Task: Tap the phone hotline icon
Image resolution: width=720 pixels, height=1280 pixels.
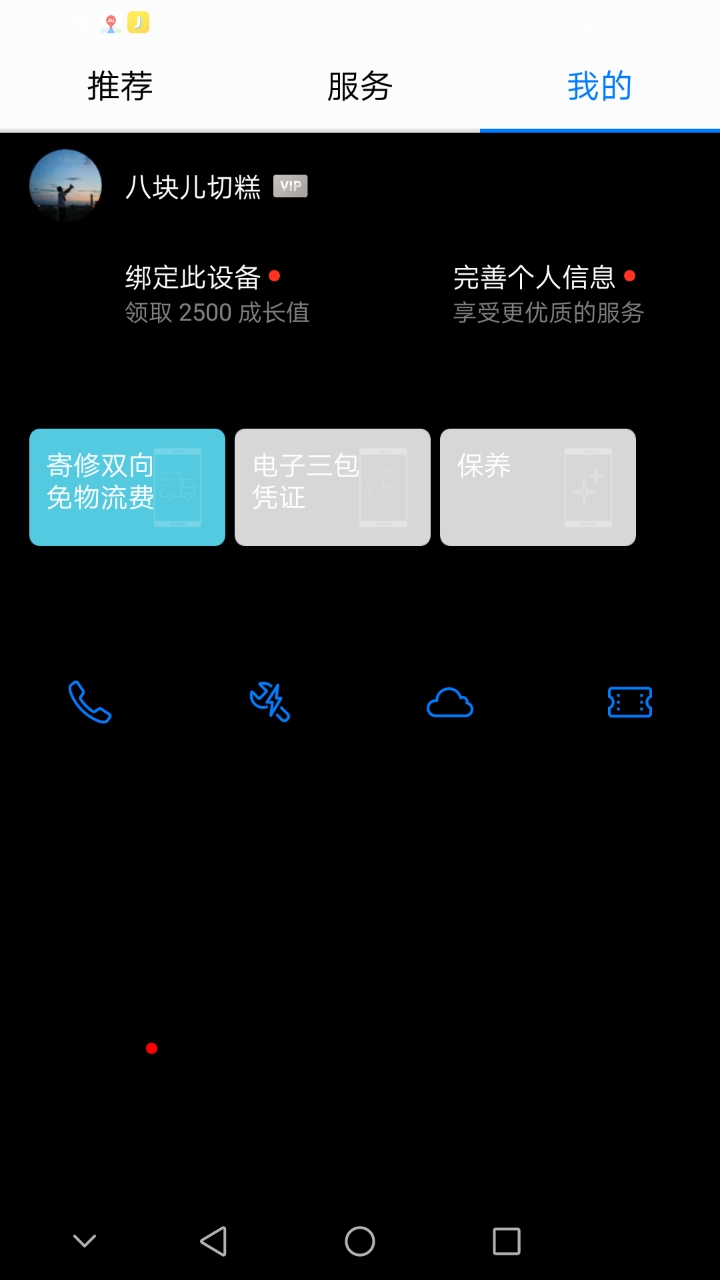Action: click(x=90, y=702)
